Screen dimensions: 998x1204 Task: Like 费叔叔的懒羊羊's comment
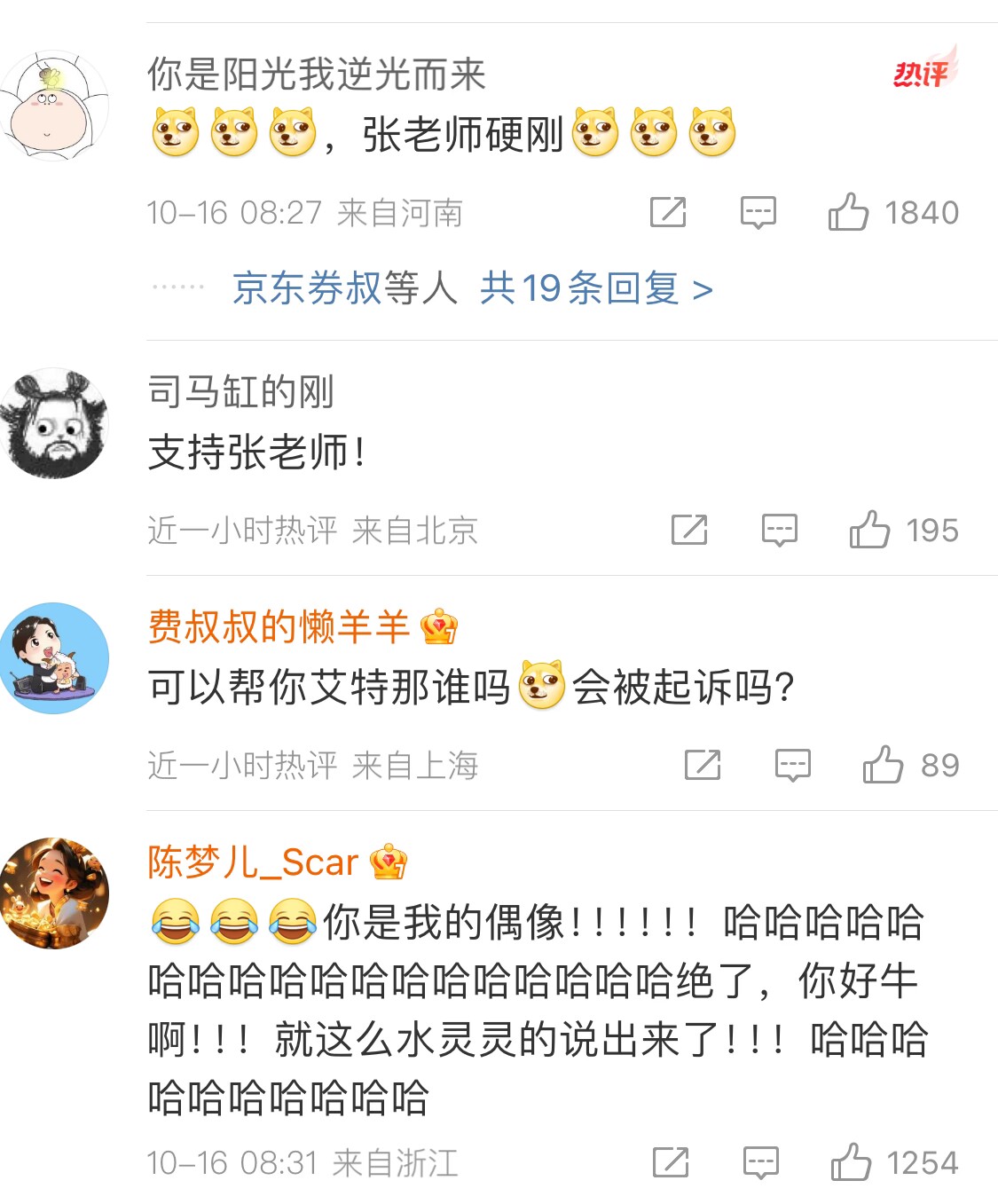[x=883, y=765]
